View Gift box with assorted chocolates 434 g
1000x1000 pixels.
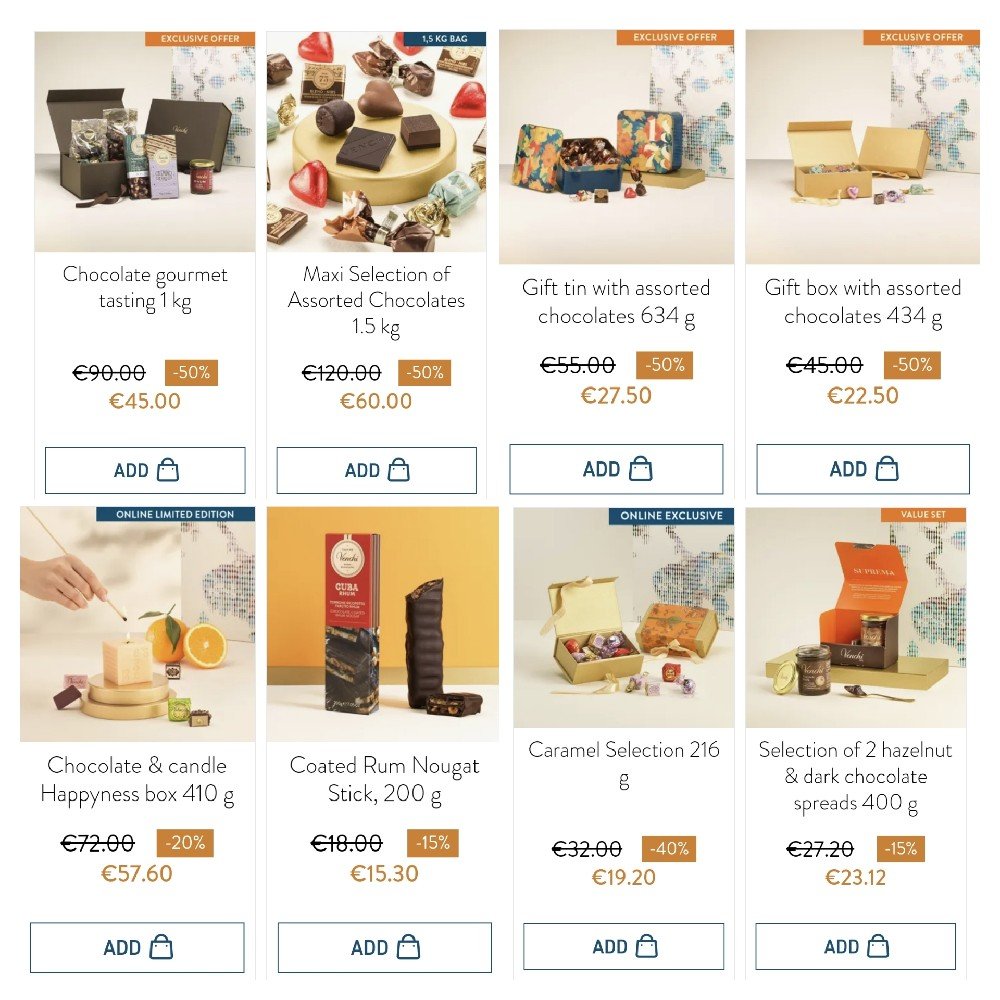[862, 301]
